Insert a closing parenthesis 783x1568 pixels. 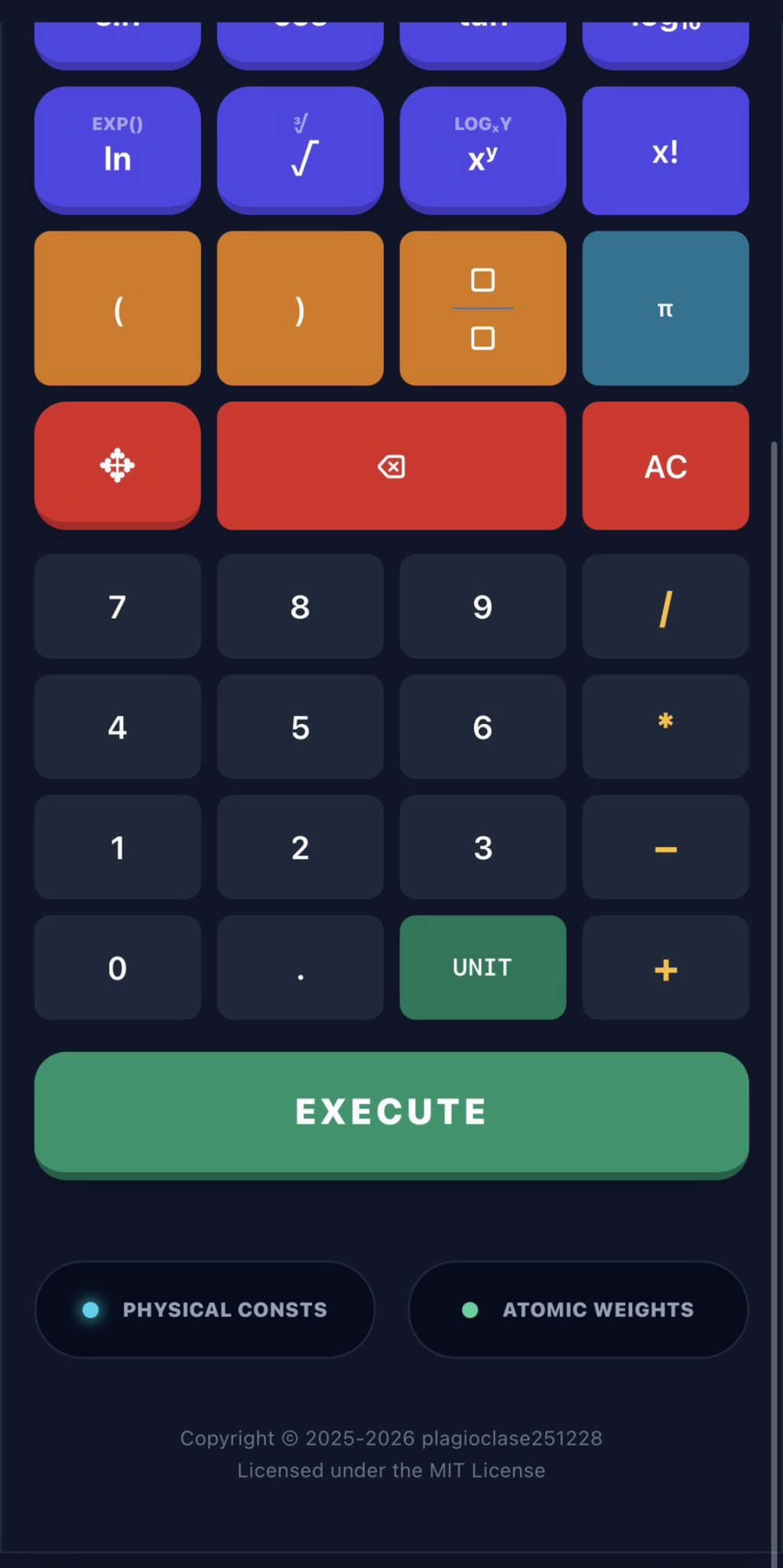[x=300, y=308]
